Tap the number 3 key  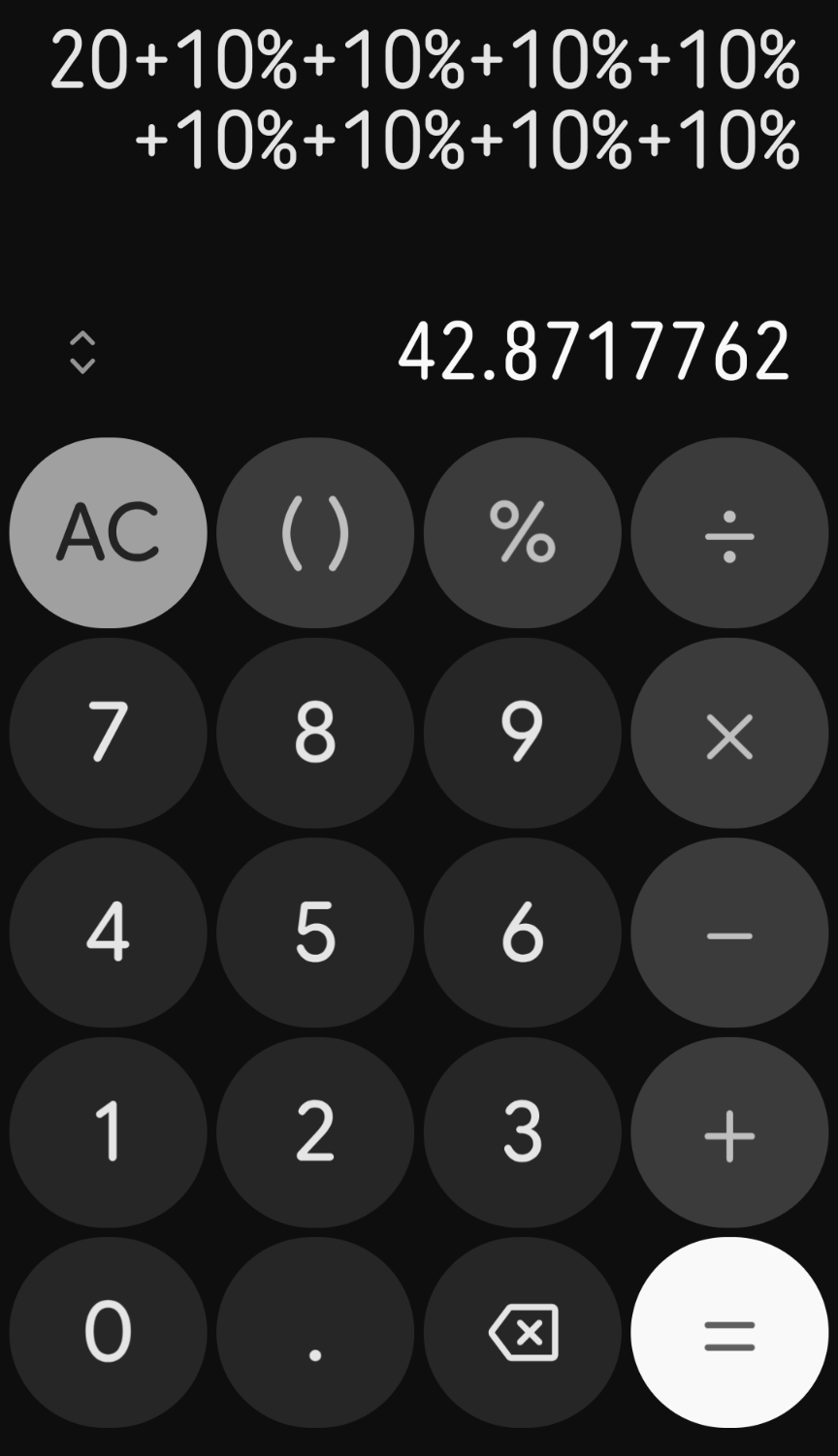(522, 1132)
